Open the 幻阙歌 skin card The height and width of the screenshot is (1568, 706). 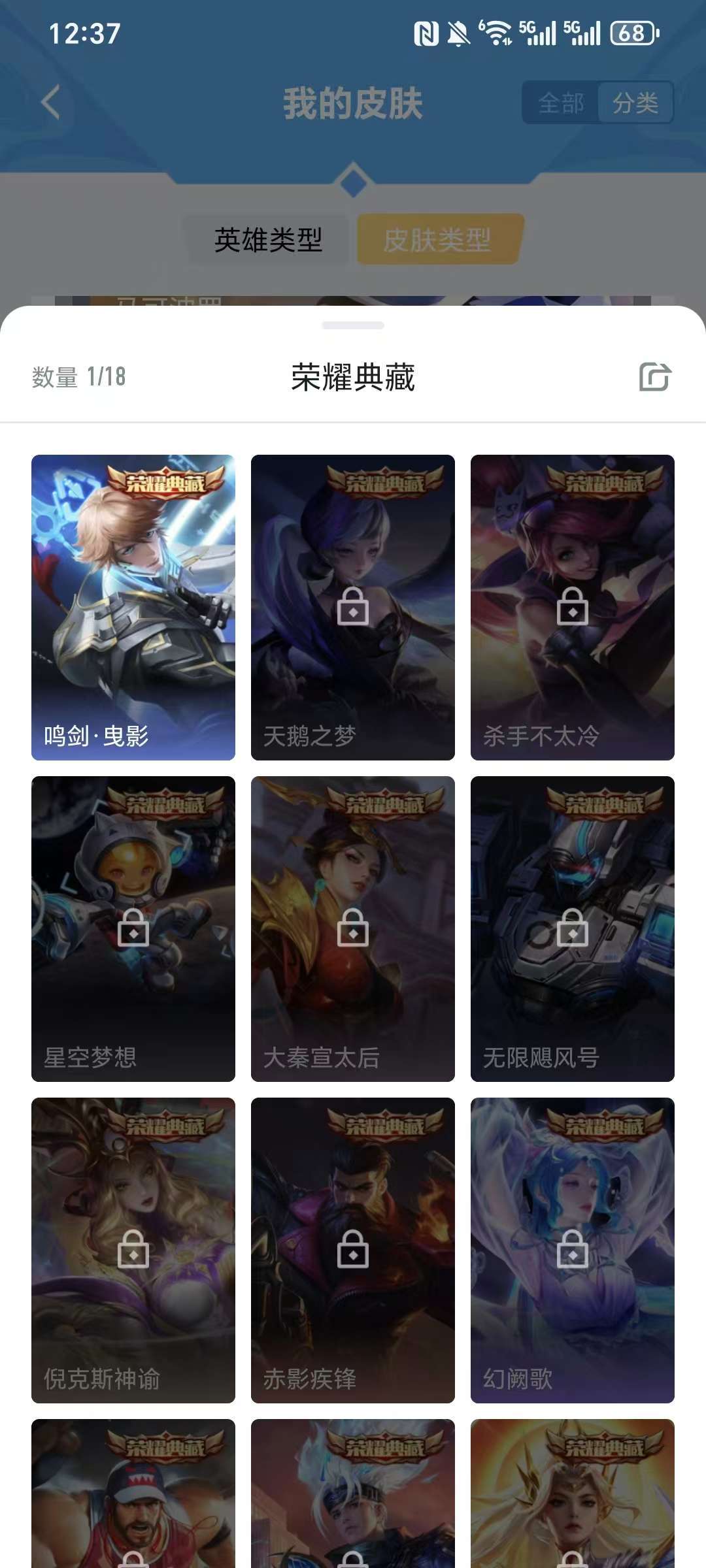[573, 1250]
